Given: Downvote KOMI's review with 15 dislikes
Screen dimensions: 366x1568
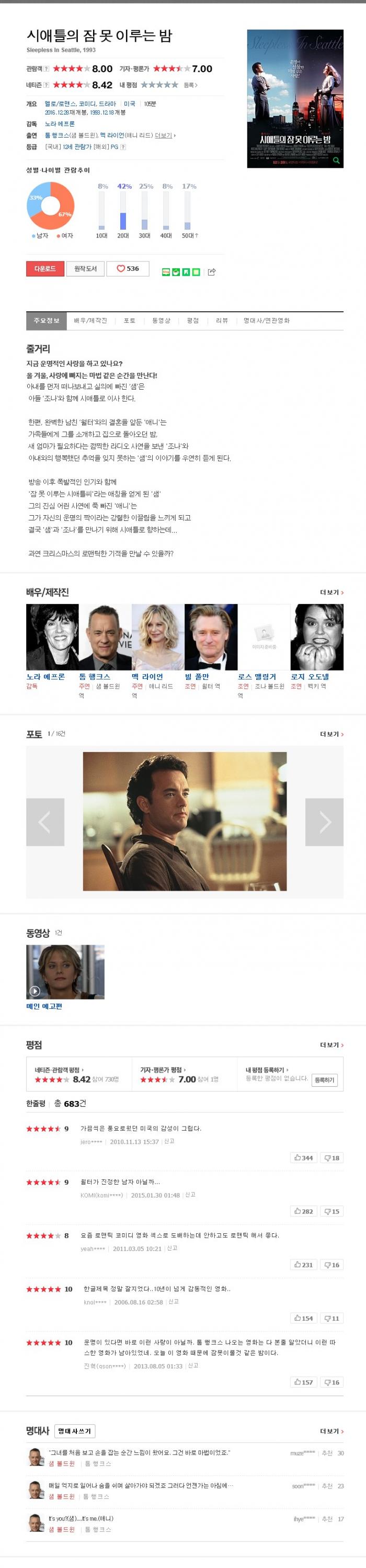Looking at the screenshot, I should point(332,1211).
